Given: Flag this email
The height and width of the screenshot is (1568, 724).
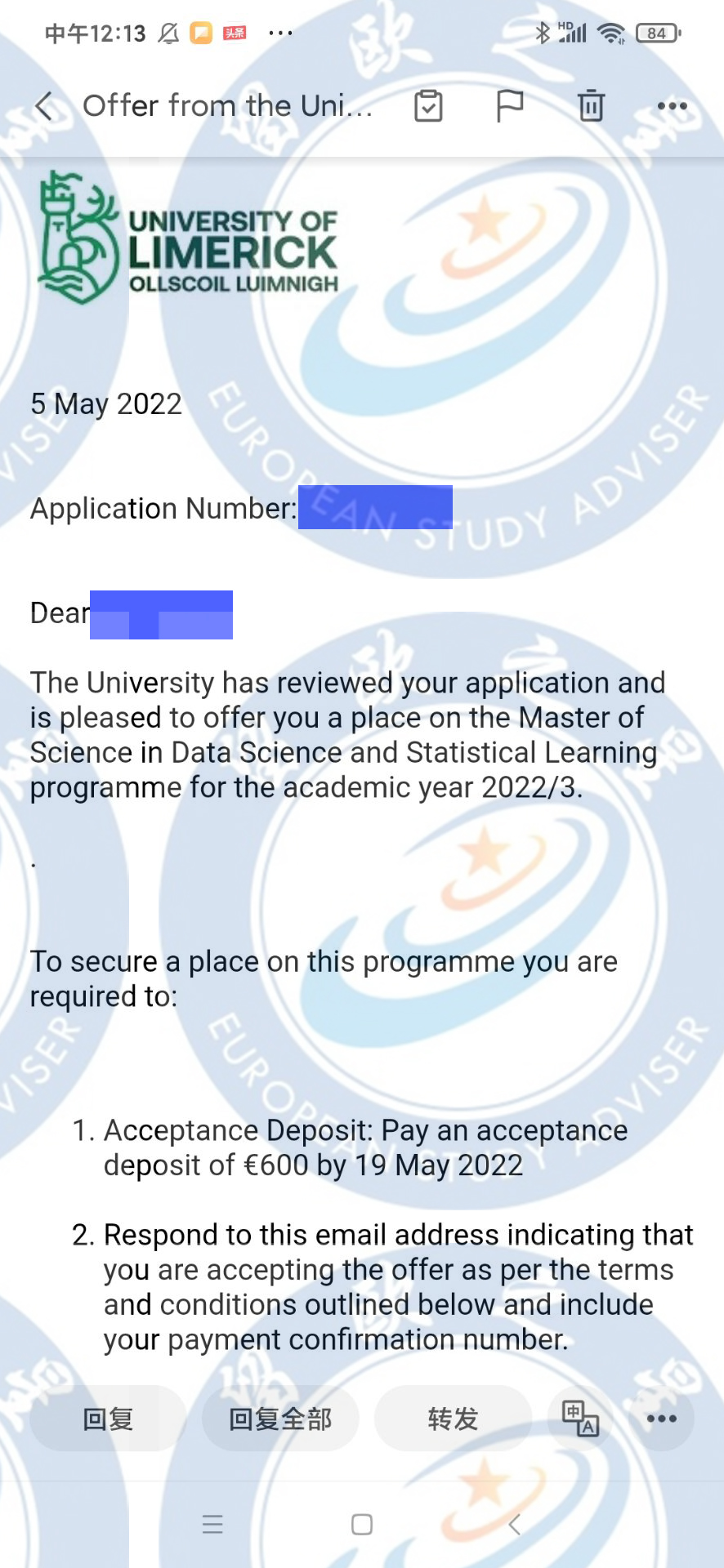Looking at the screenshot, I should (510, 106).
